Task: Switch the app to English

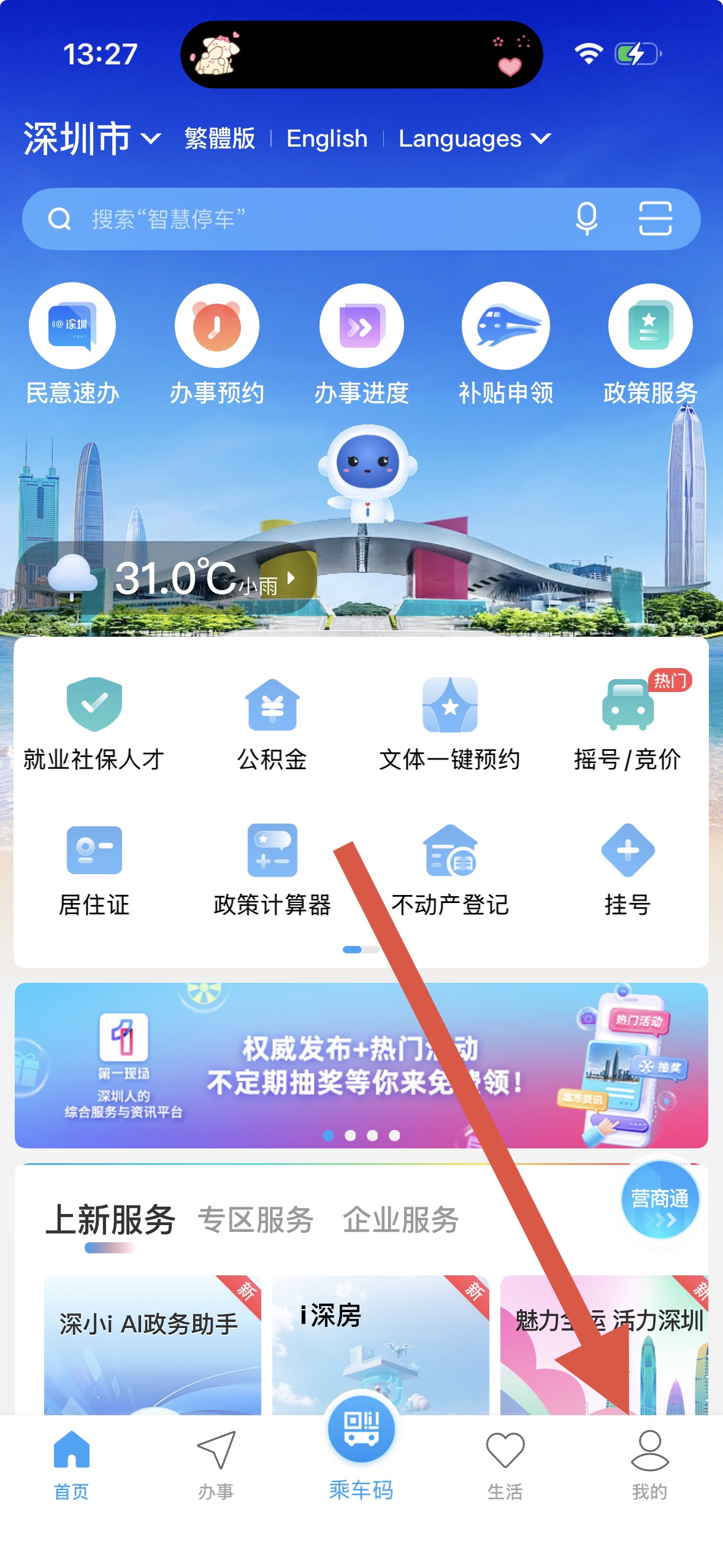Action: [x=327, y=139]
